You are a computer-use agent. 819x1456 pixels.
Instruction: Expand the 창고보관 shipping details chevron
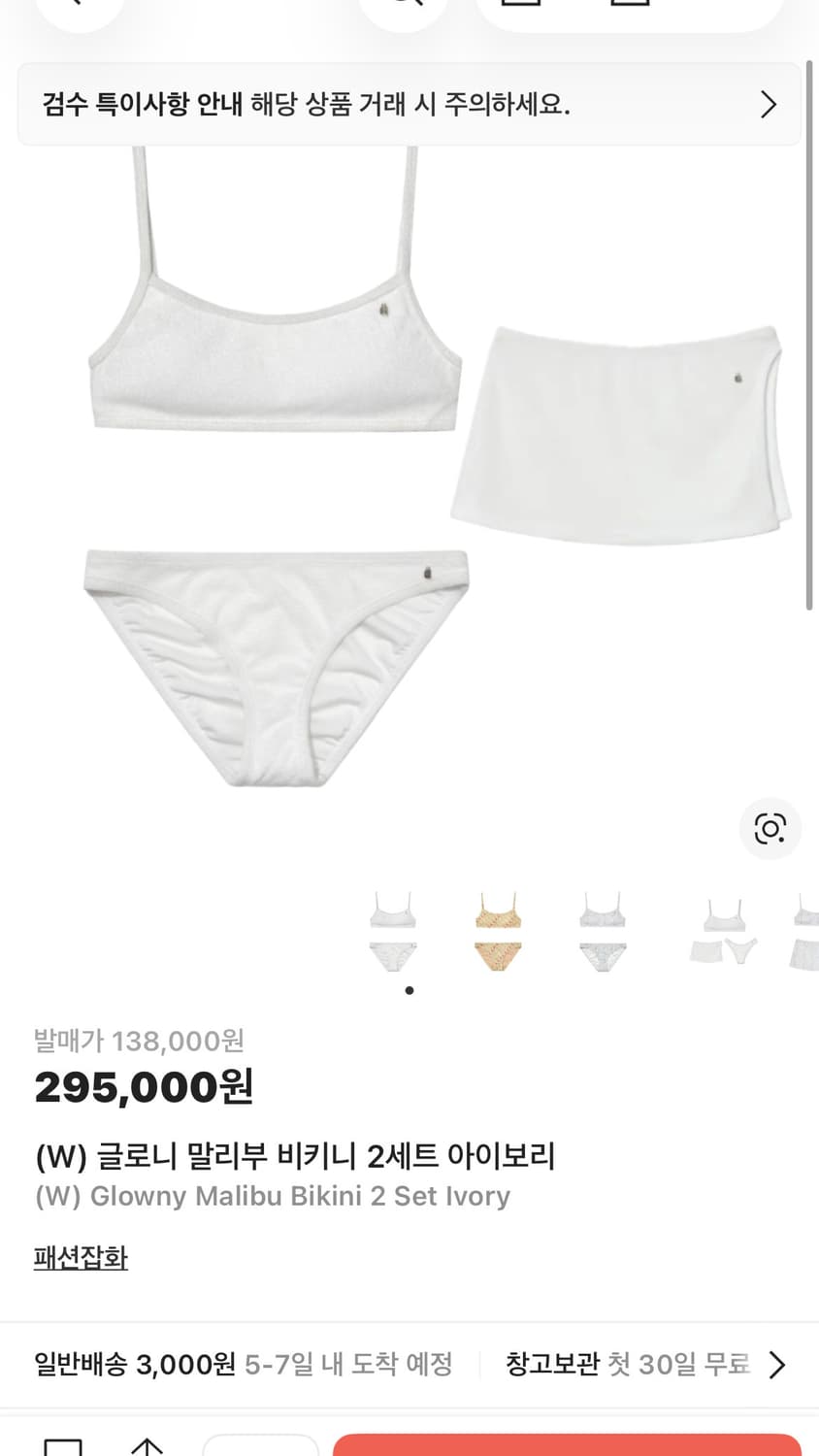[x=776, y=1364]
